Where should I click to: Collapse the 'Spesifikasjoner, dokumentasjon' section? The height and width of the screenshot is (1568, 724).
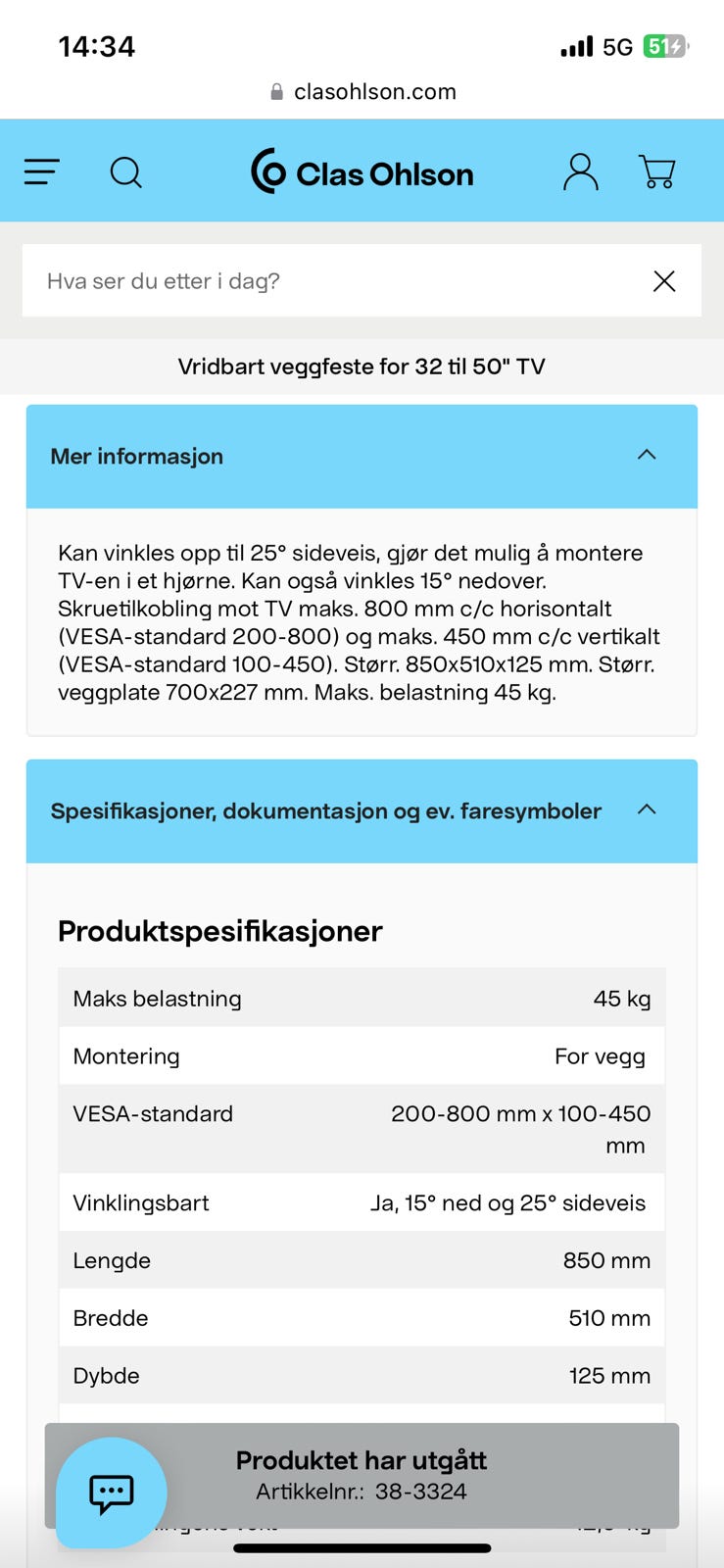(362, 811)
